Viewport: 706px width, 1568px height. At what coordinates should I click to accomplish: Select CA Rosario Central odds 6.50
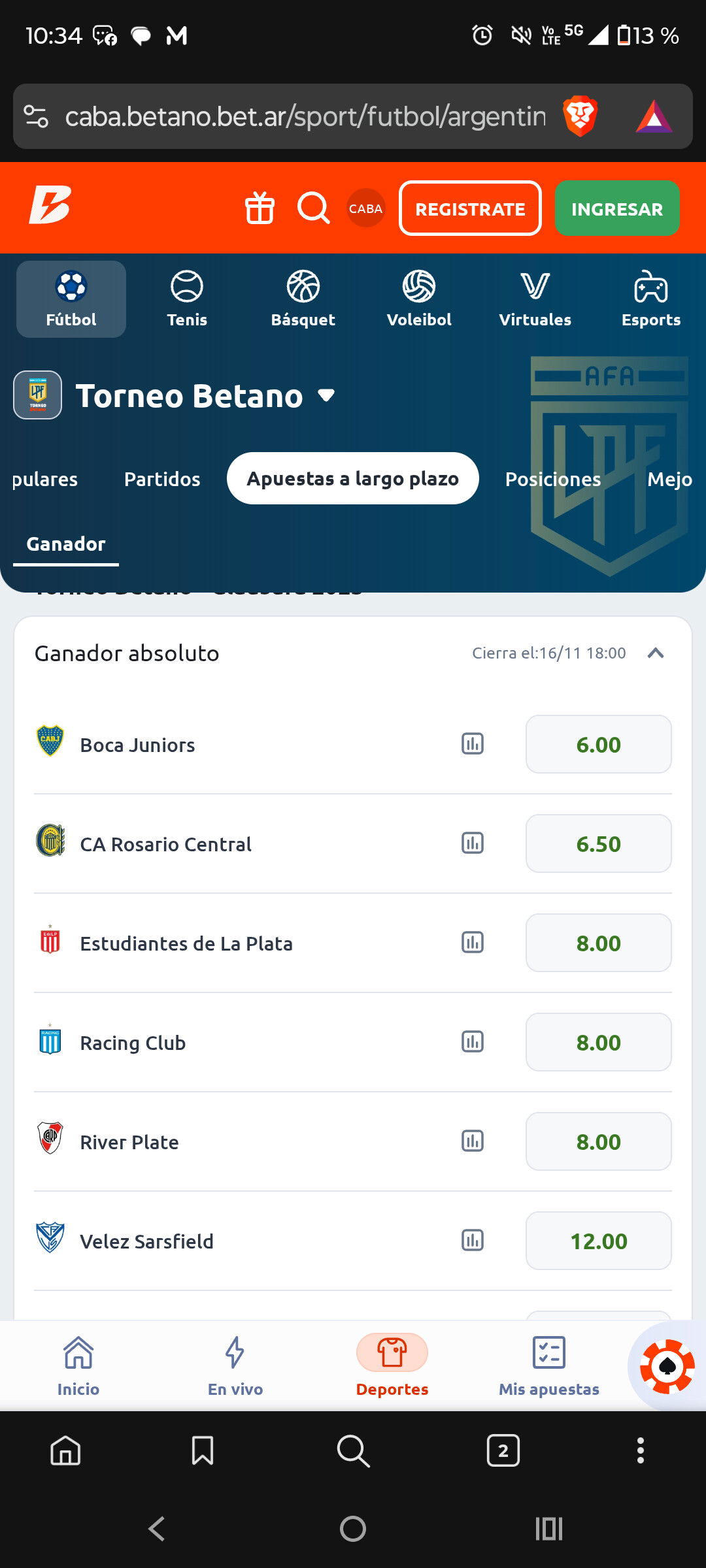pos(598,844)
